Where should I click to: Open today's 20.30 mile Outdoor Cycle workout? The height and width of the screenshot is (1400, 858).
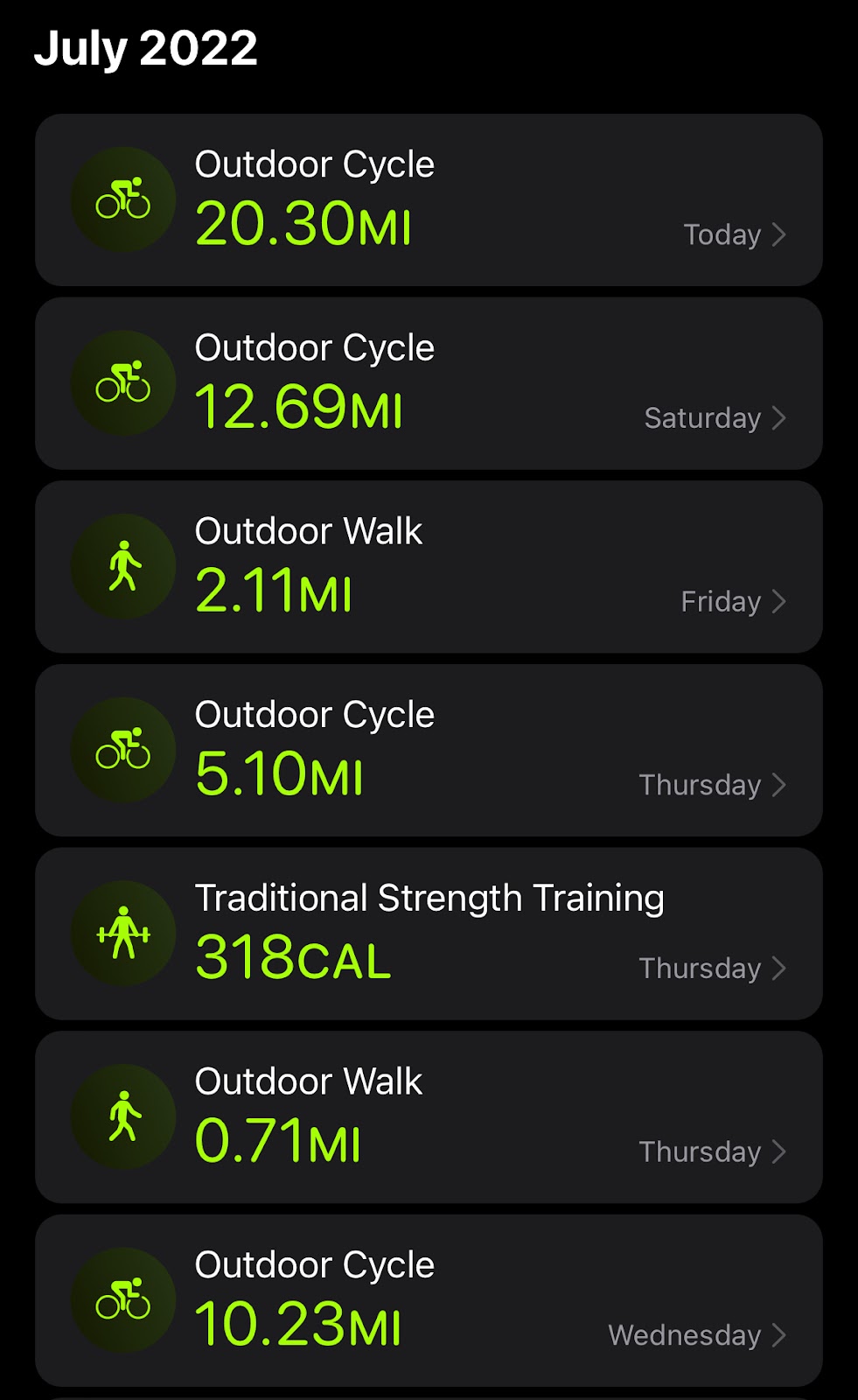[x=429, y=199]
